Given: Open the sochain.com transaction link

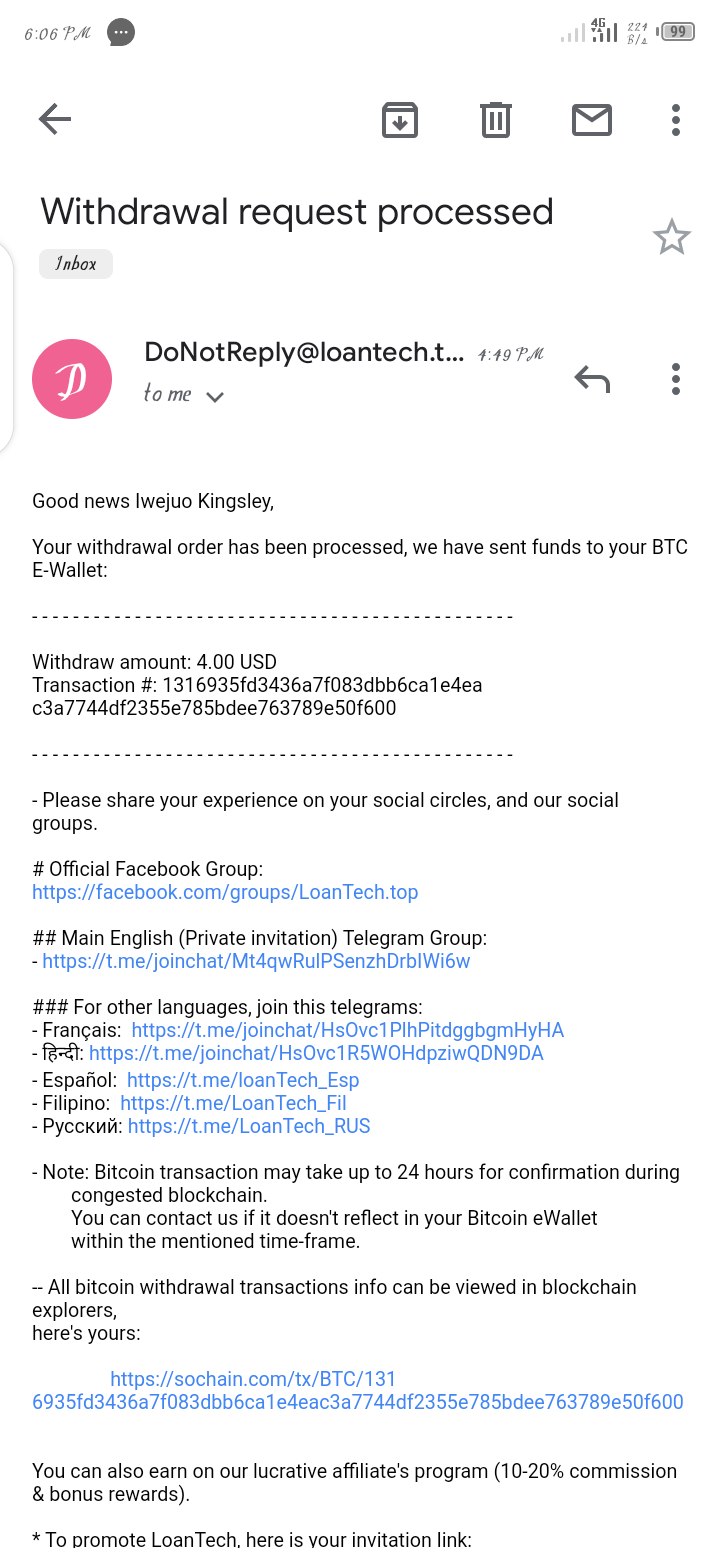Looking at the screenshot, I should coord(358,1390).
